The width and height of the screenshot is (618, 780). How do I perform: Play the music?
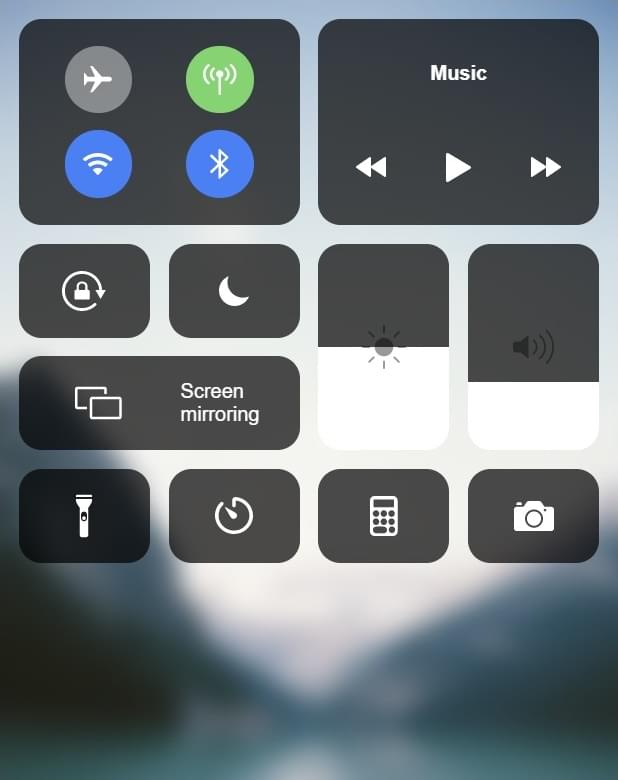(x=458, y=167)
